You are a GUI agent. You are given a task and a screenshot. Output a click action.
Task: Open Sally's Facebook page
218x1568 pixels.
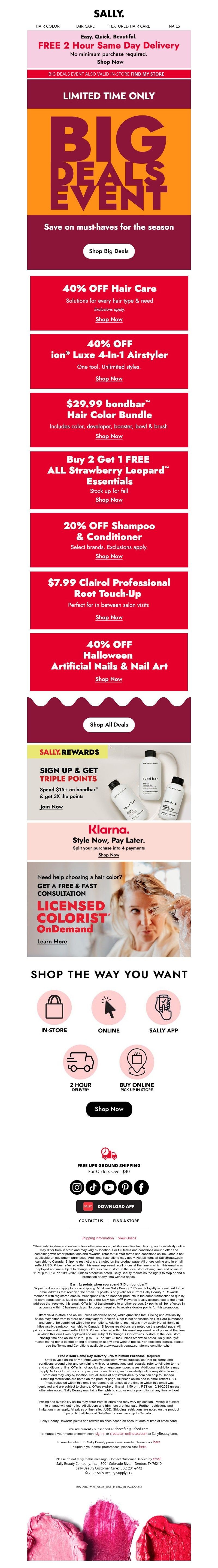pos(141,1187)
